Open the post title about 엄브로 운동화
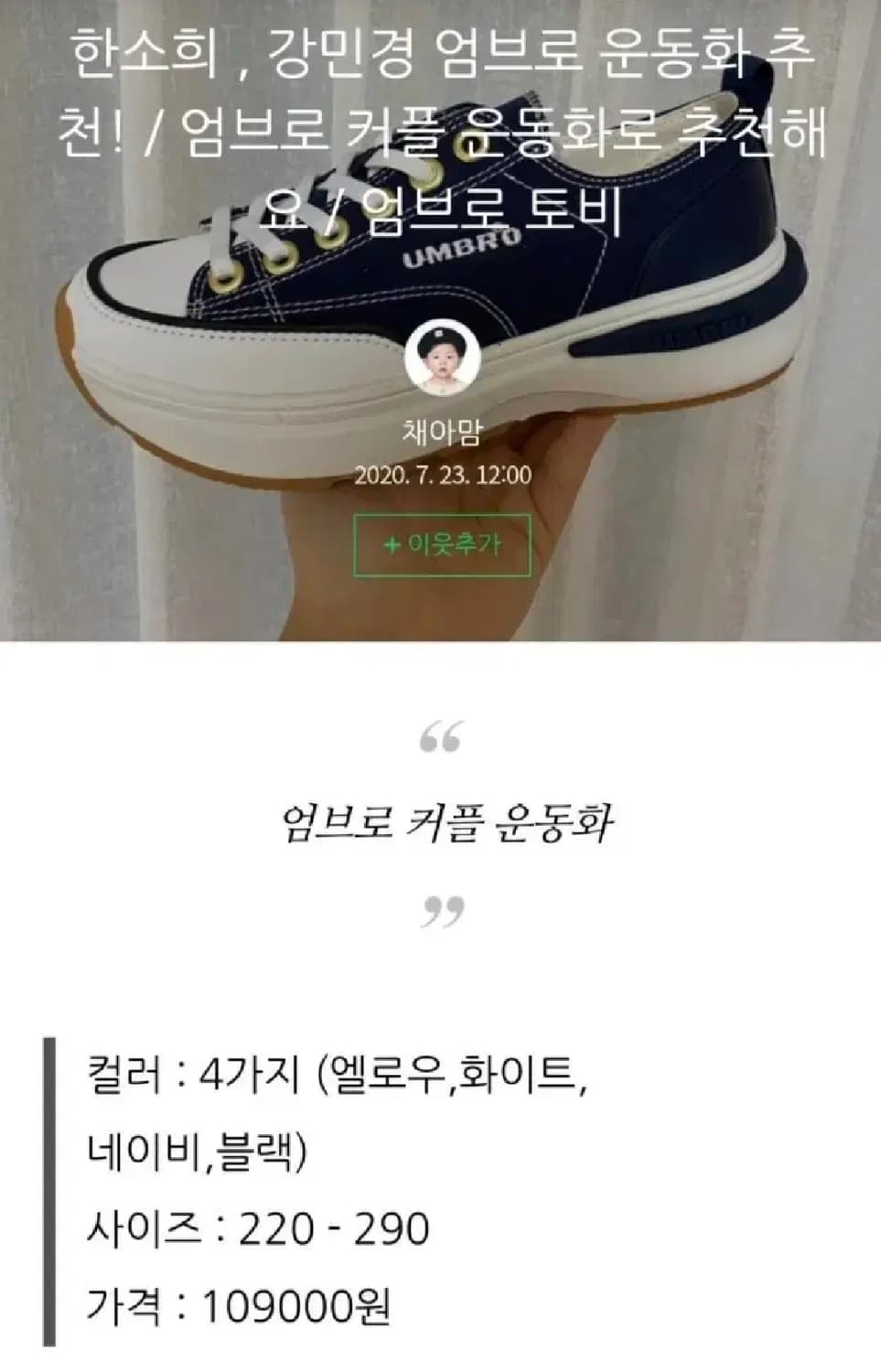This screenshot has height=1372, width=881. tap(440, 128)
